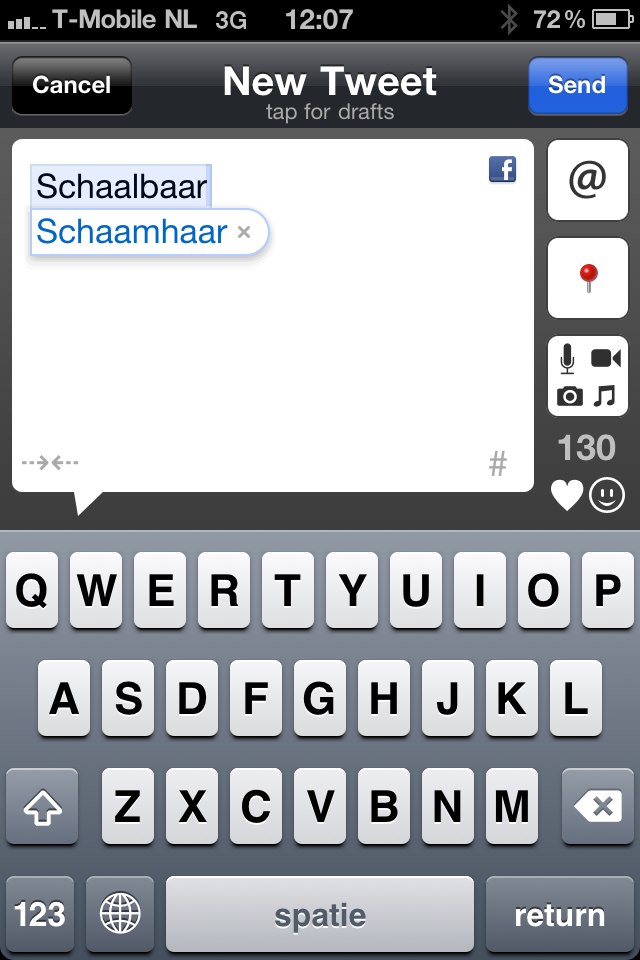The image size is (640, 960).
Task: Insert a hashtag symbol
Action: click(x=497, y=464)
